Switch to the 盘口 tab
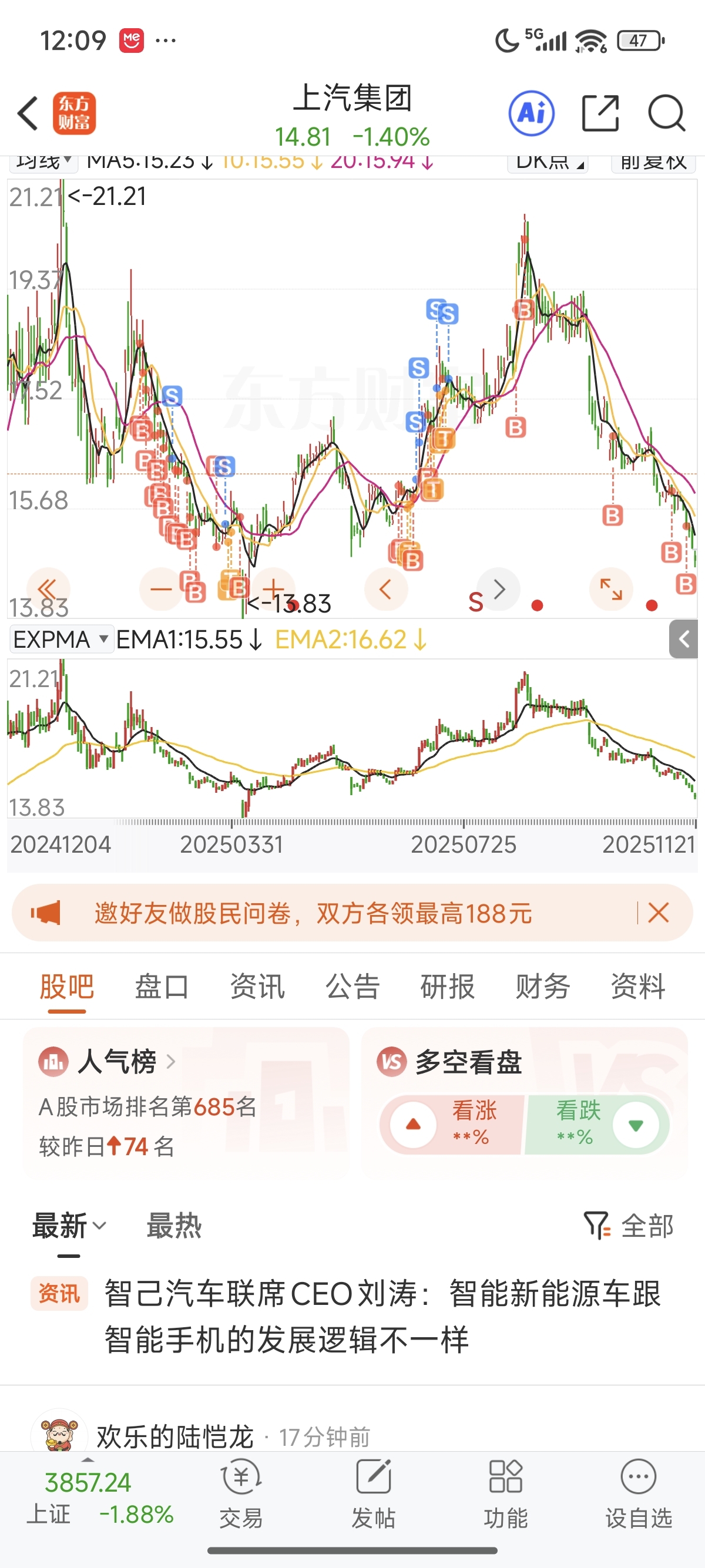 [x=162, y=987]
